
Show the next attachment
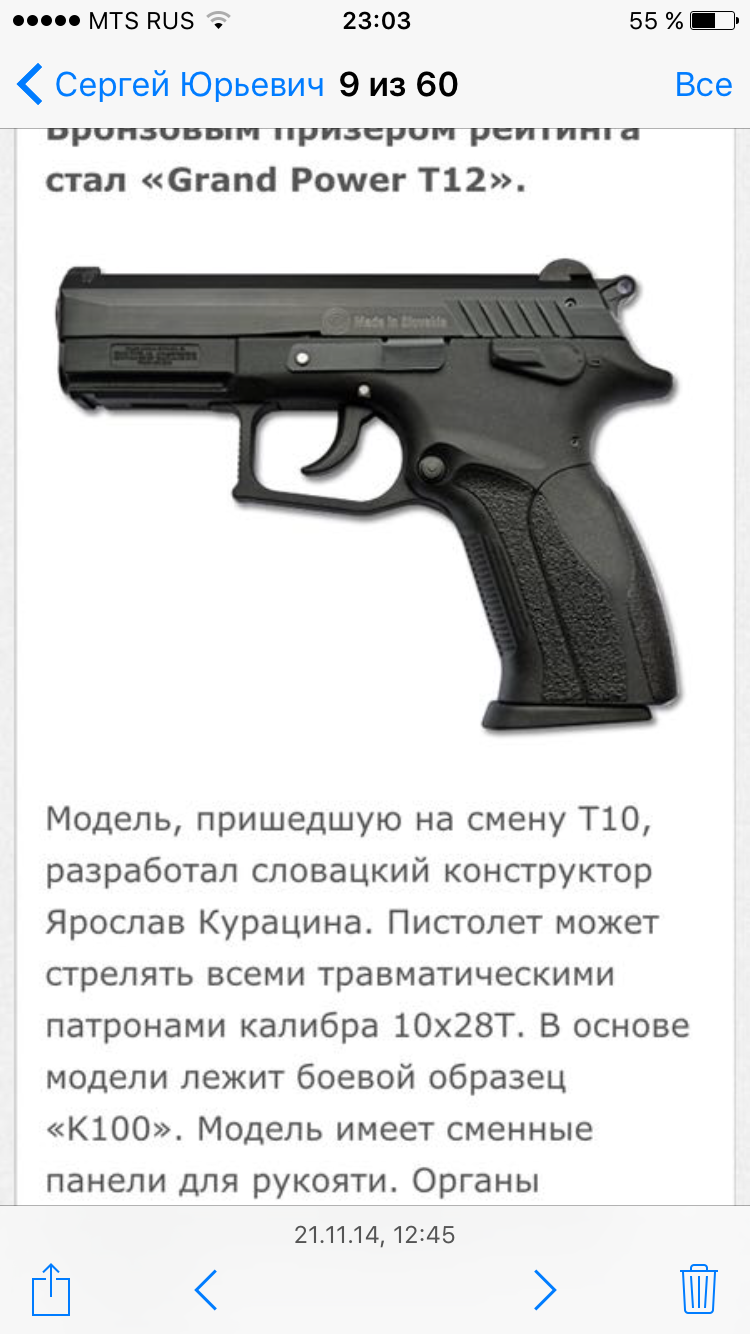click(544, 1290)
